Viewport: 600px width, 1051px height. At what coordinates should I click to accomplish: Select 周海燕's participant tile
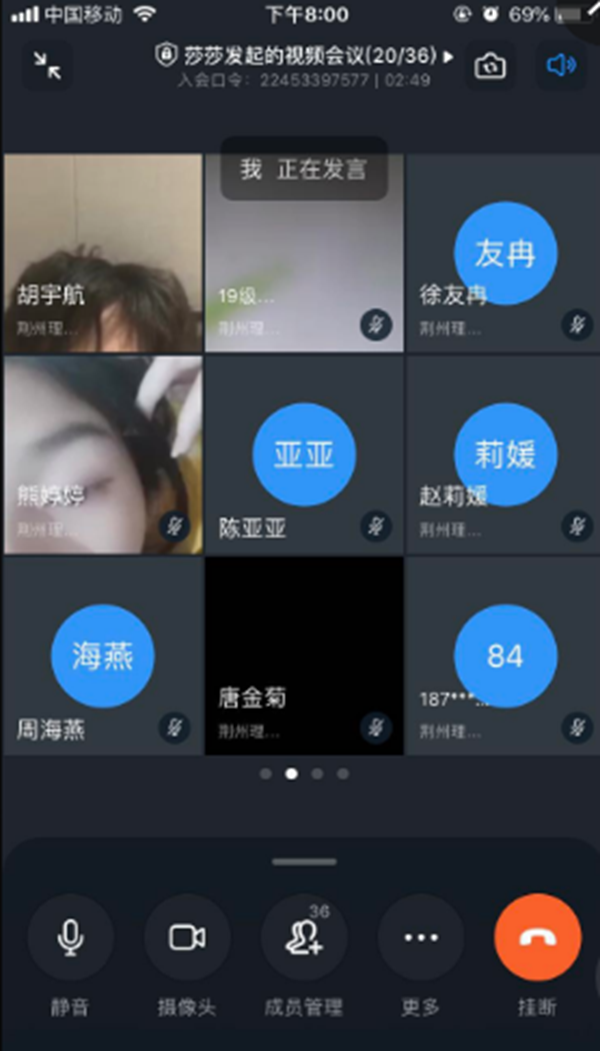pos(103,656)
